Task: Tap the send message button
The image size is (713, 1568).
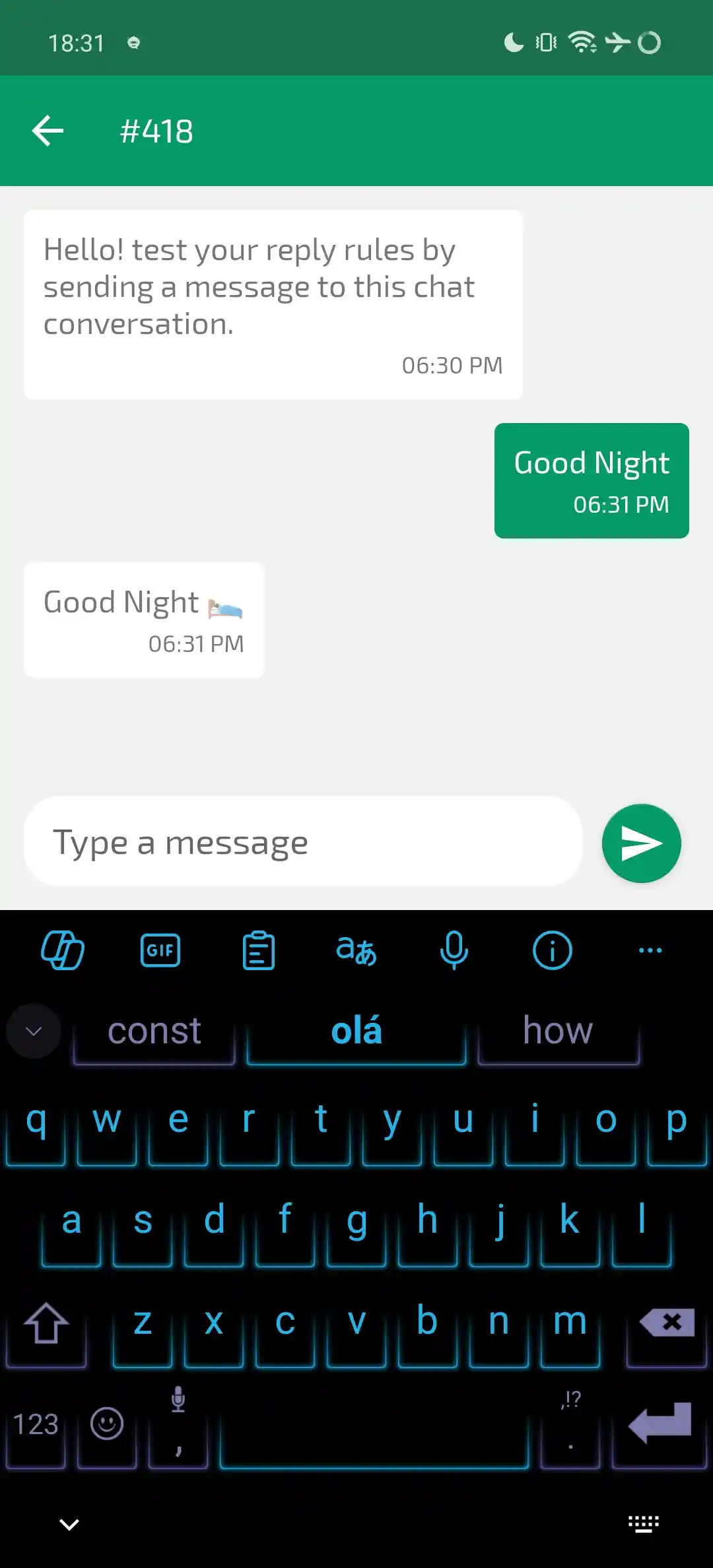Action: 641,843
